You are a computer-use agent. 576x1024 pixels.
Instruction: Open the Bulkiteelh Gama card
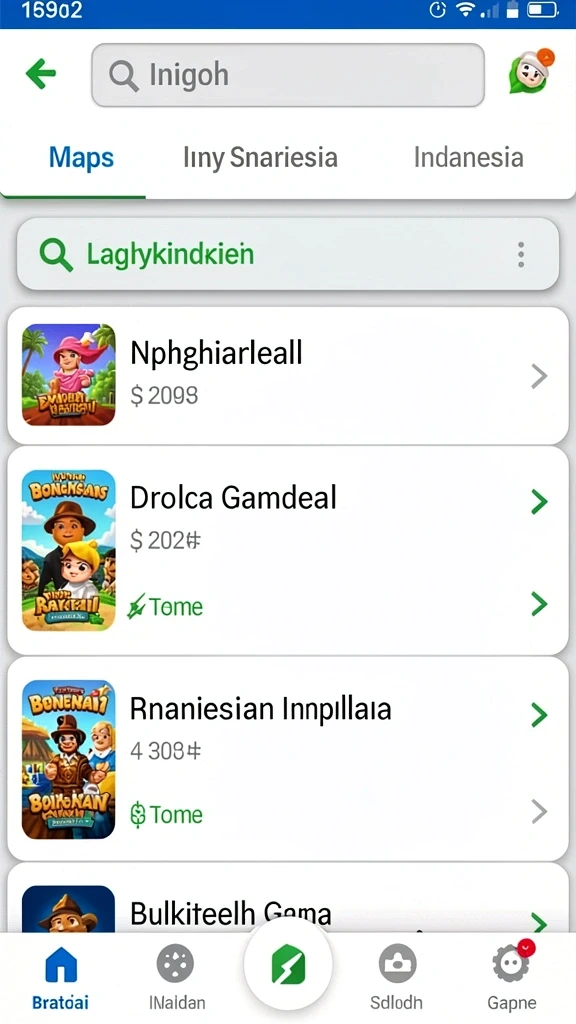click(x=288, y=899)
